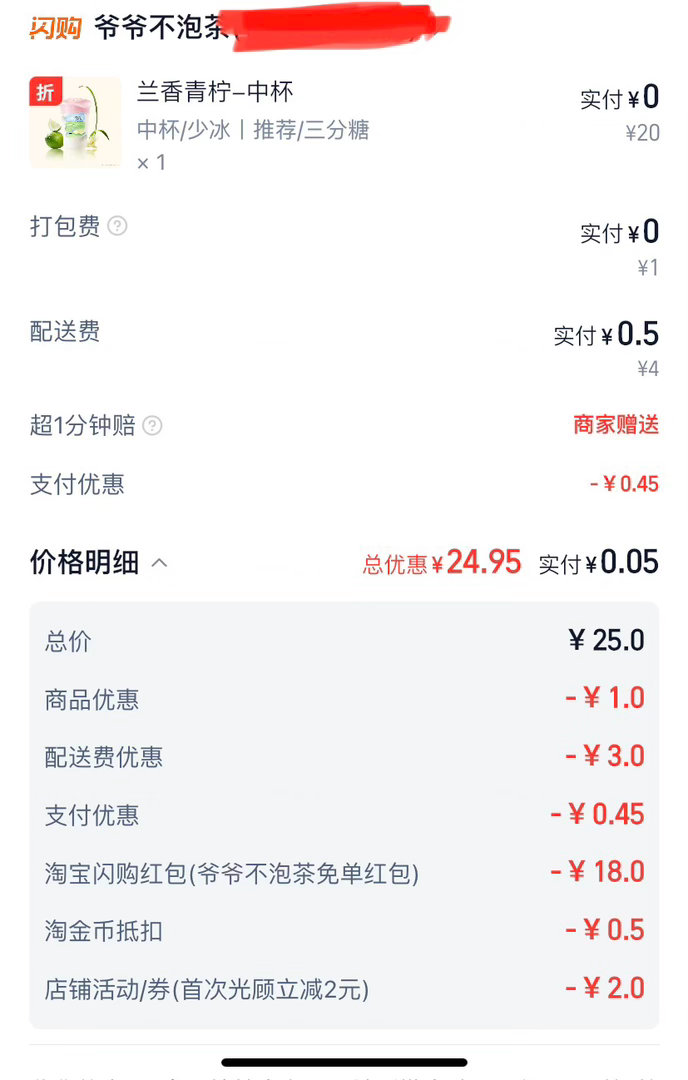Collapse the 价格明细 price breakdown

coord(159,563)
